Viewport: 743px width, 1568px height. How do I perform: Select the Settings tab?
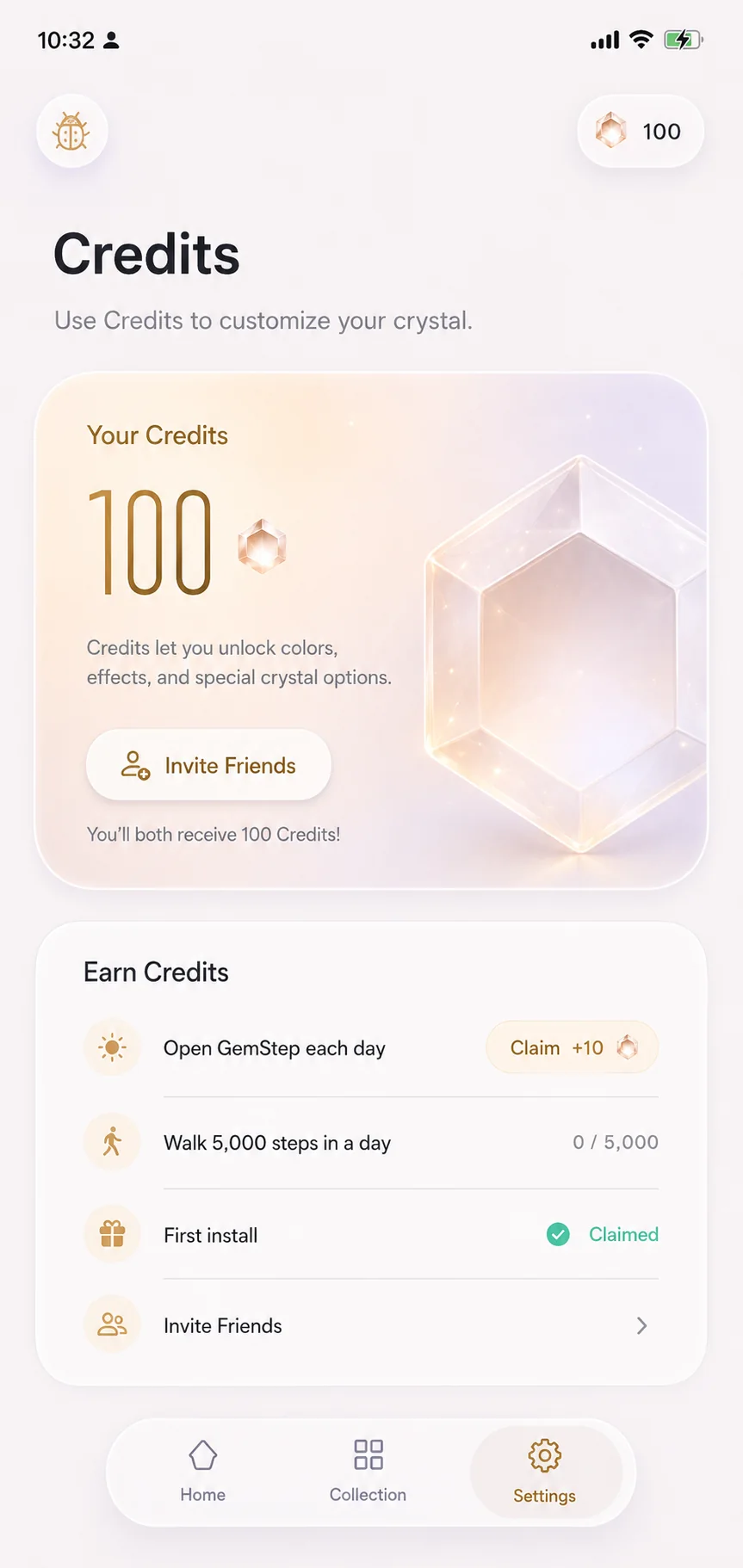(x=545, y=1472)
